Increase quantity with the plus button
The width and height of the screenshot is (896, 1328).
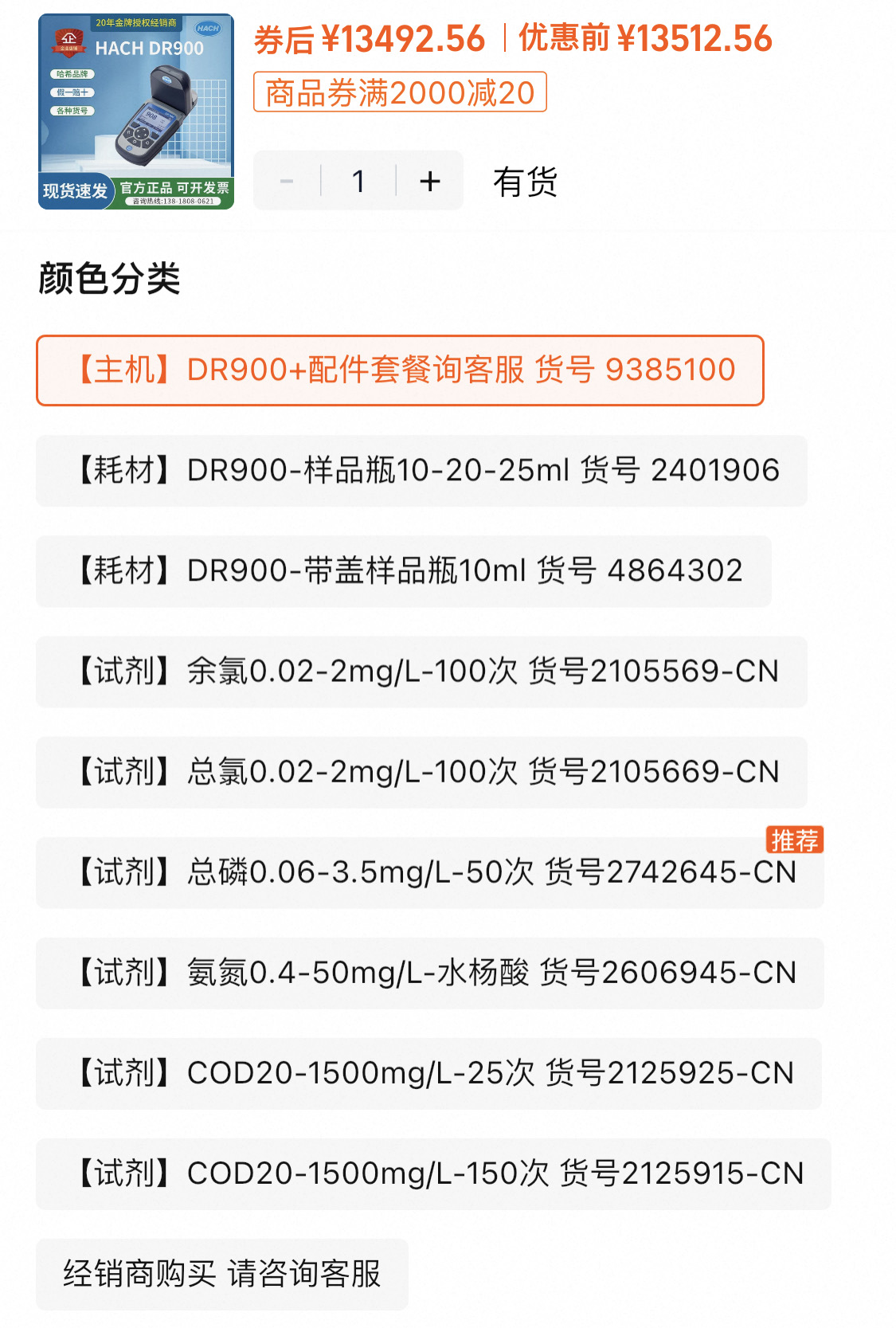point(430,181)
